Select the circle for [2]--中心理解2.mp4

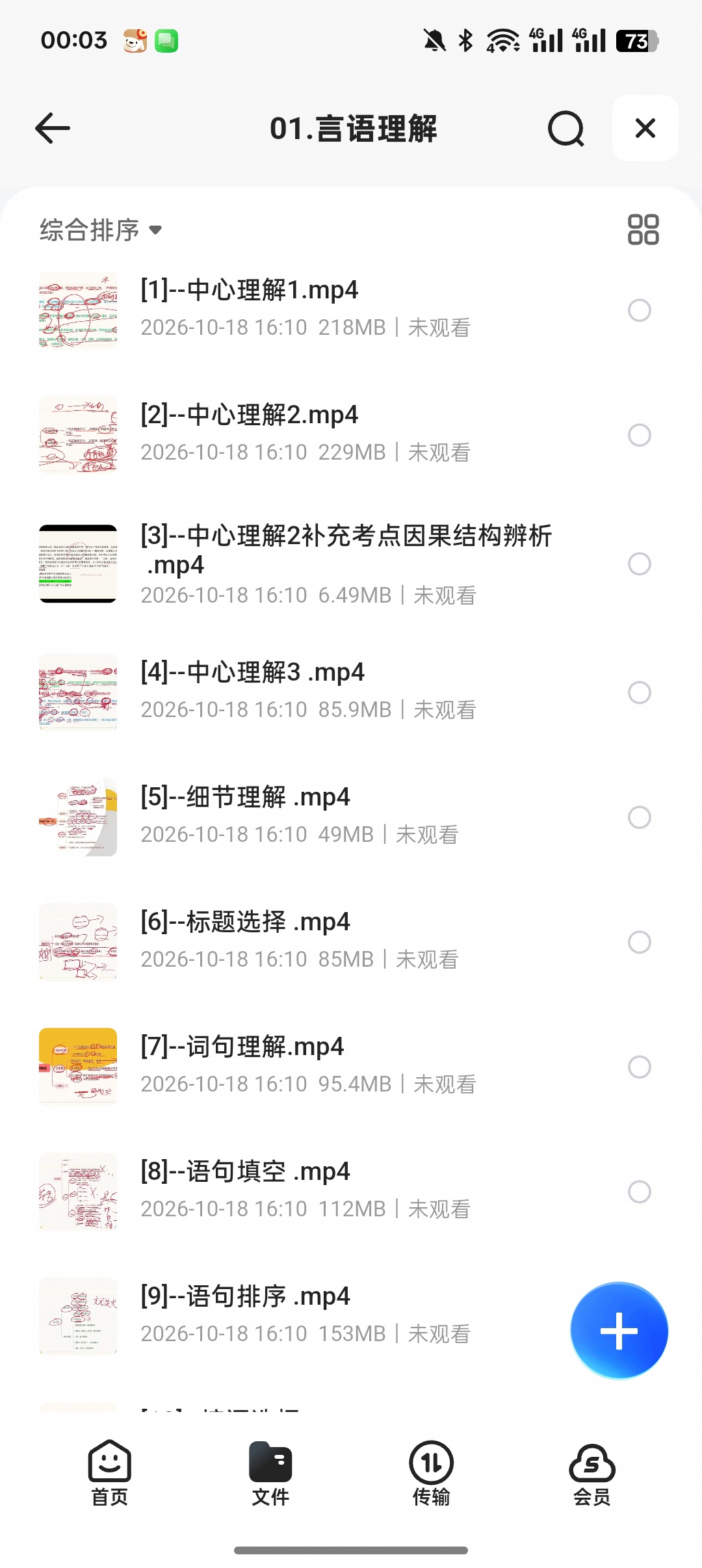pyautogui.click(x=640, y=435)
